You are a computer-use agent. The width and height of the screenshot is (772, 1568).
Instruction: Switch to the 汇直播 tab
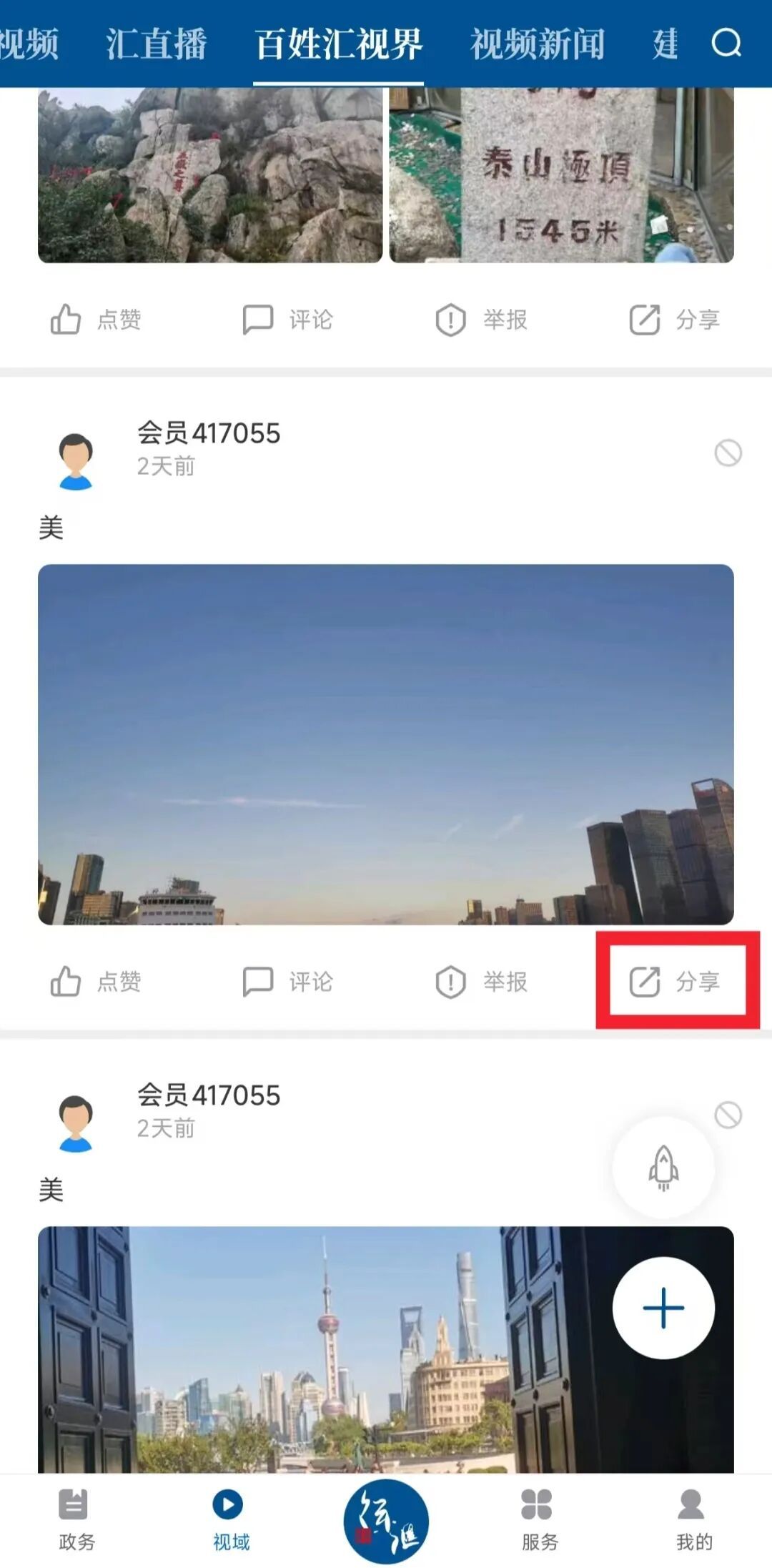pos(157,44)
